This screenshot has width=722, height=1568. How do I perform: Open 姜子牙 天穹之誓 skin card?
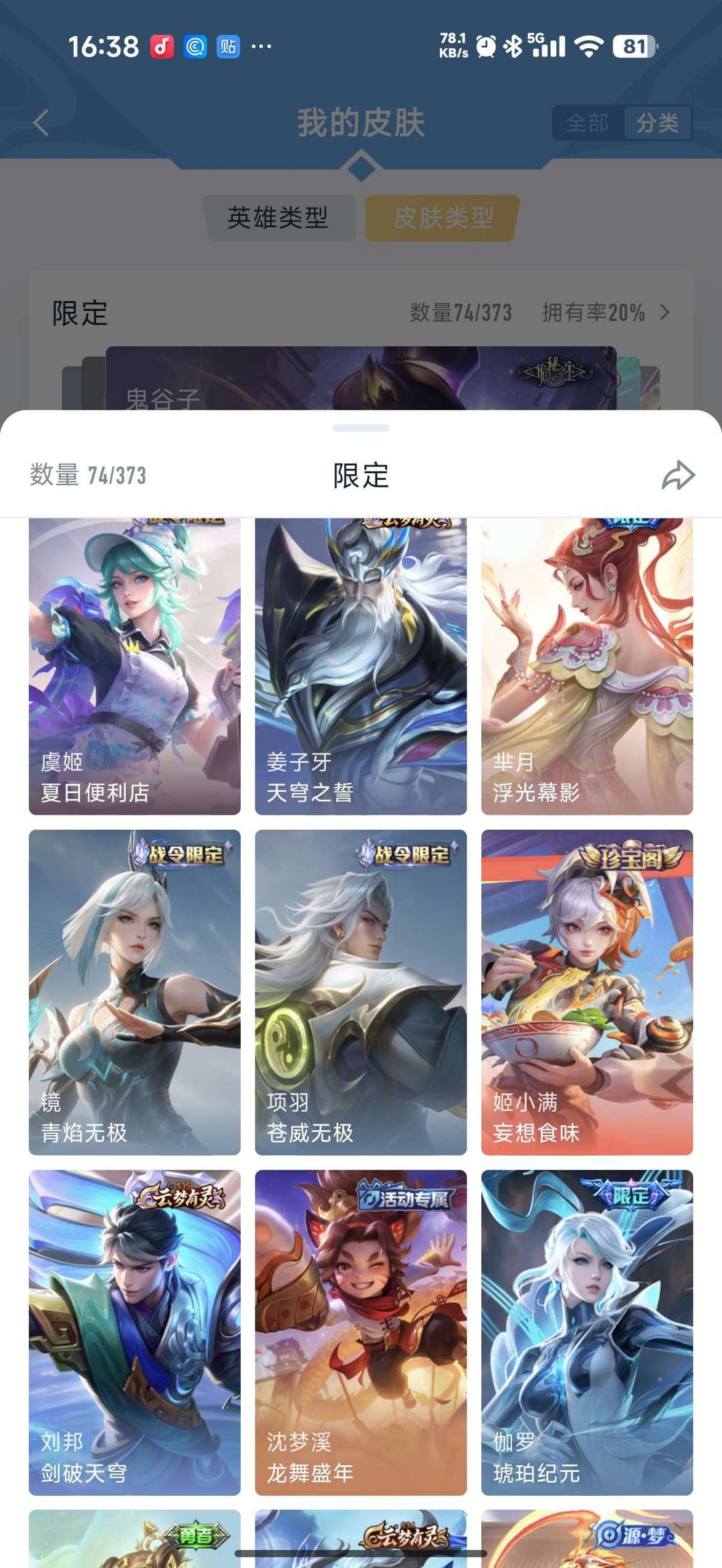360,666
